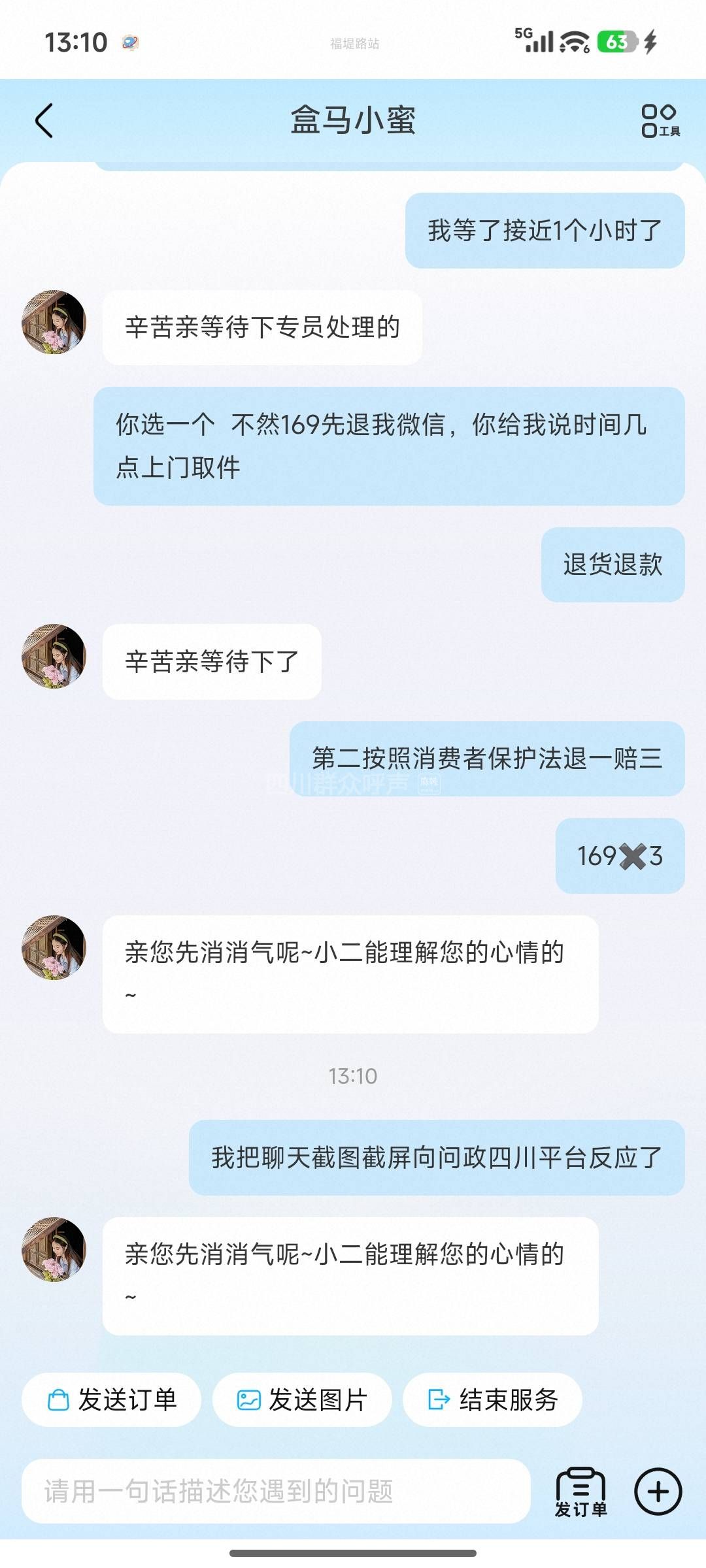Open the plus attachment menu
Image resolution: width=706 pixels, height=1568 pixels.
coord(658,1492)
